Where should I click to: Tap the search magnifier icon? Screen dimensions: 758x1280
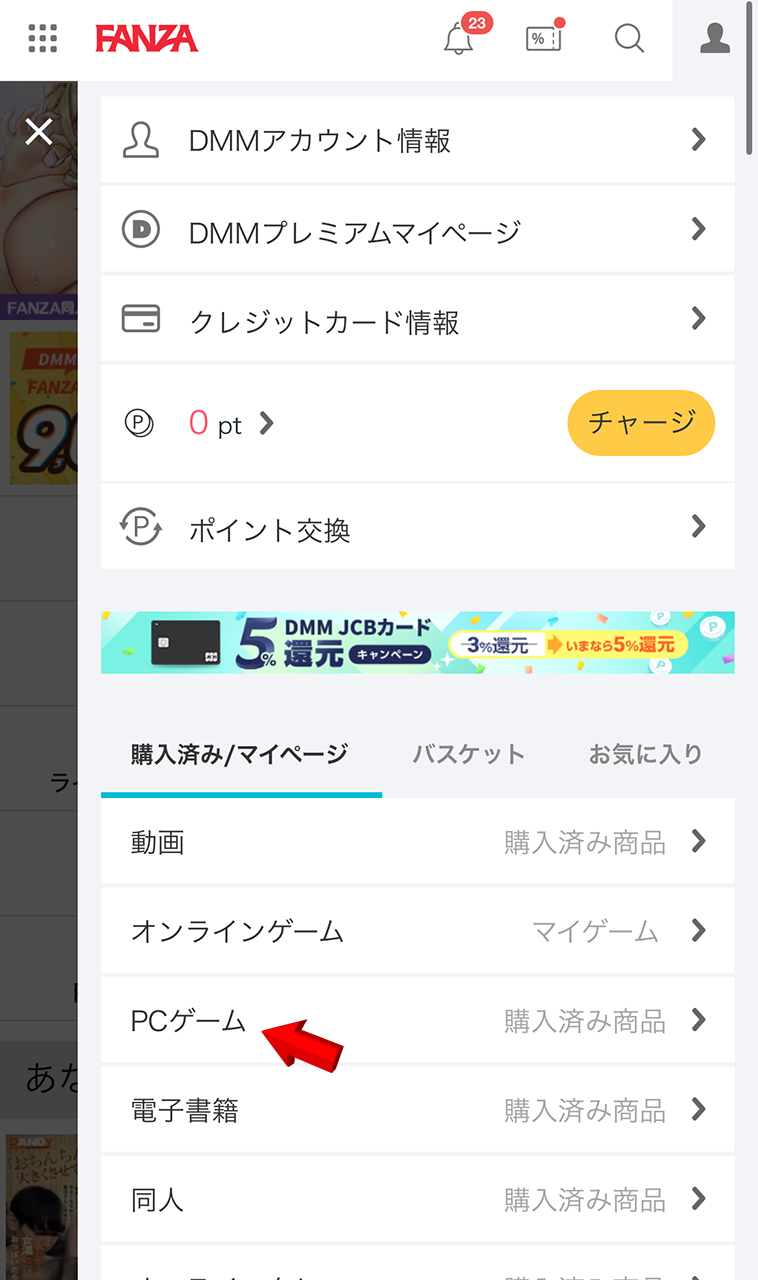[629, 39]
